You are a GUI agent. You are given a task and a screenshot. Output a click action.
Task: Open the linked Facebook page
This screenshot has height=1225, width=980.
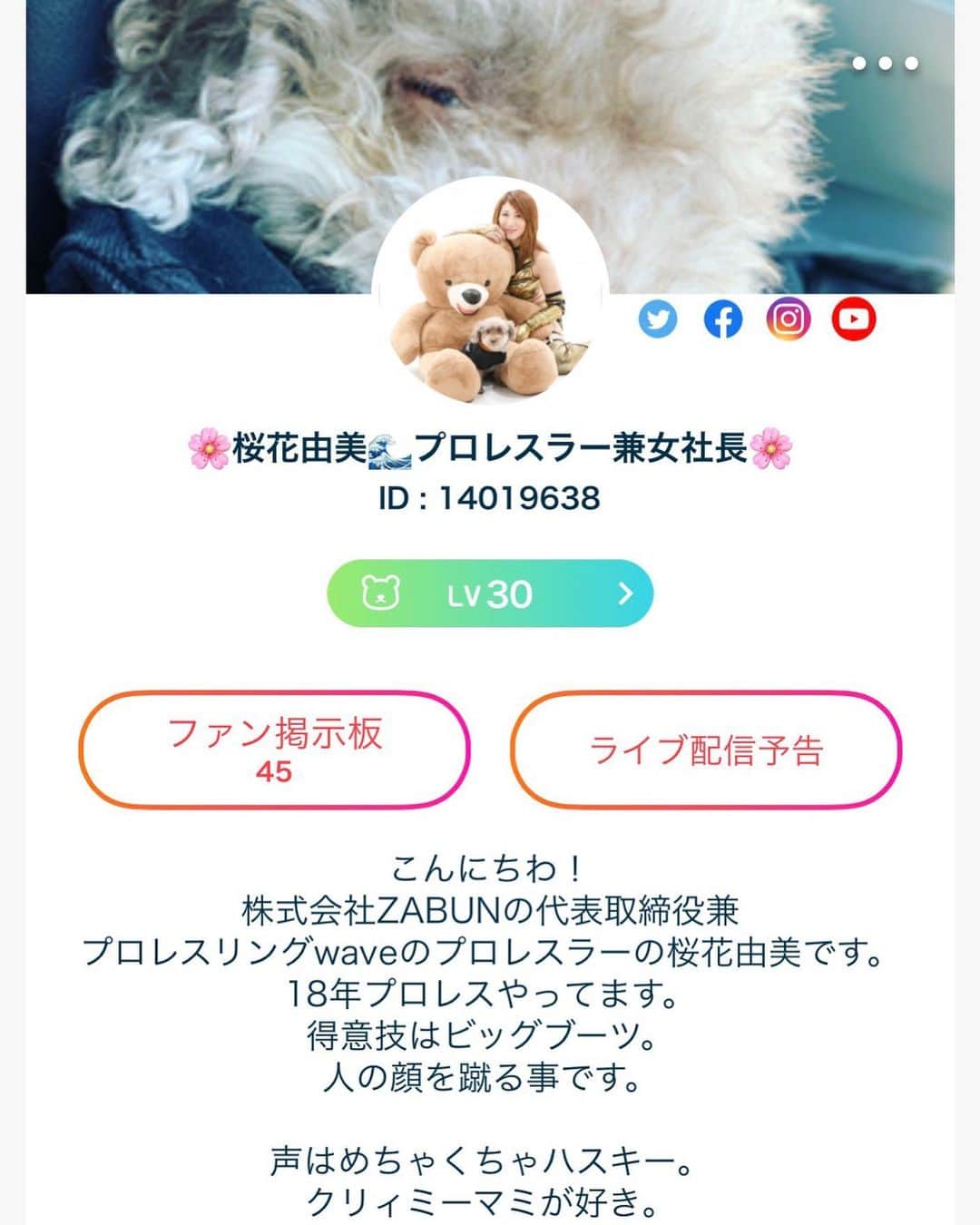(723, 319)
